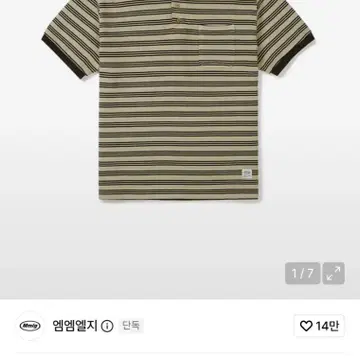360x360 pixels.
Task: Like the product with the 14만 heart
Action: point(319,326)
